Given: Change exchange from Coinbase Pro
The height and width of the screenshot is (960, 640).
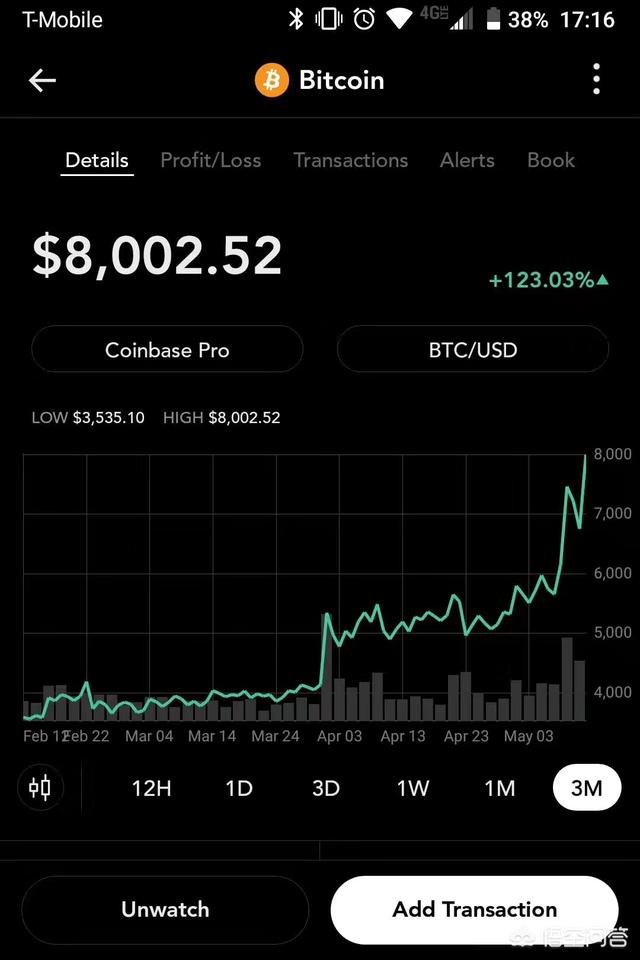Looking at the screenshot, I should tap(167, 350).
